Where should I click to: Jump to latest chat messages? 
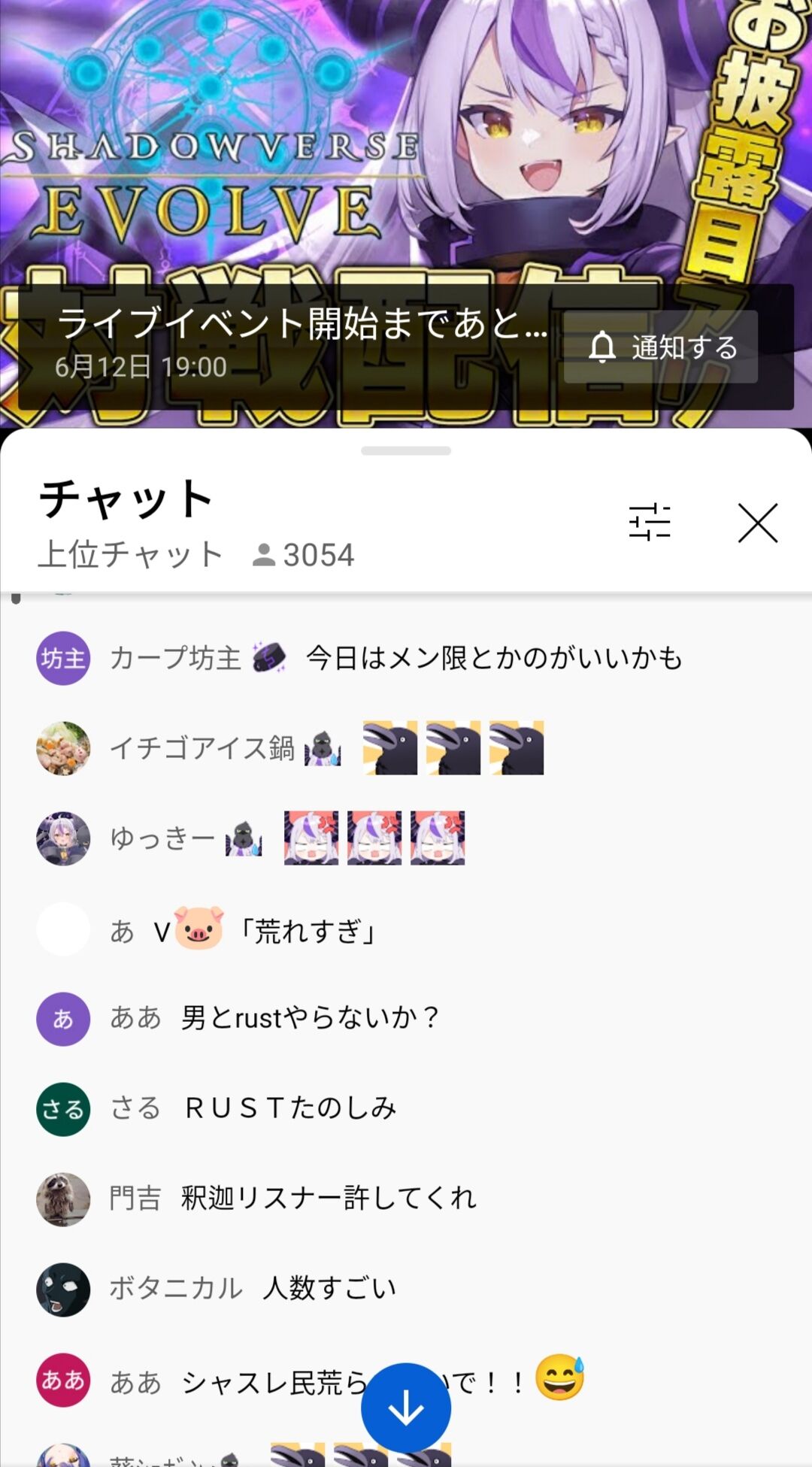(406, 1408)
